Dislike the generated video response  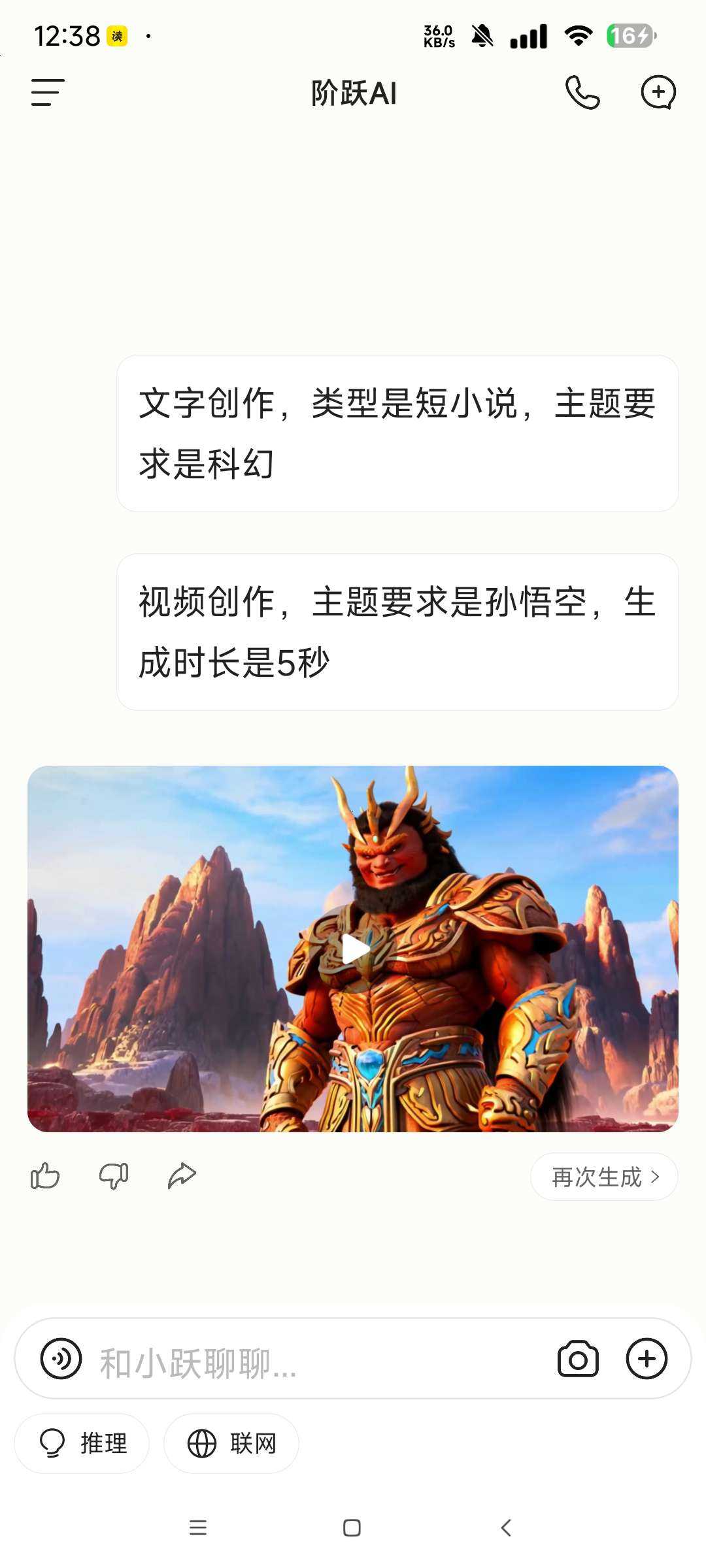[114, 1176]
